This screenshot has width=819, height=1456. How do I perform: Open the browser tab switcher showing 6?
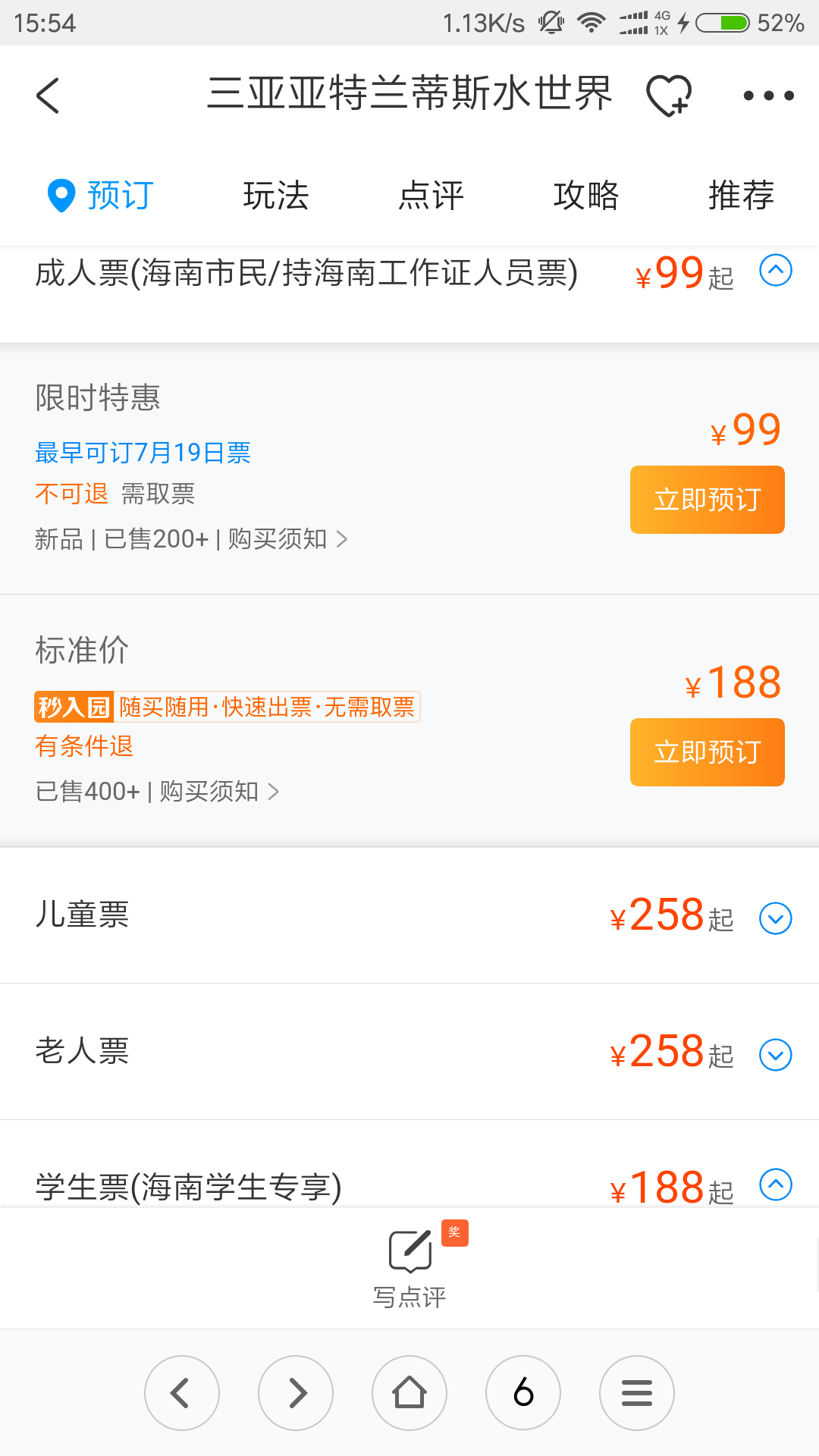coord(523,1393)
